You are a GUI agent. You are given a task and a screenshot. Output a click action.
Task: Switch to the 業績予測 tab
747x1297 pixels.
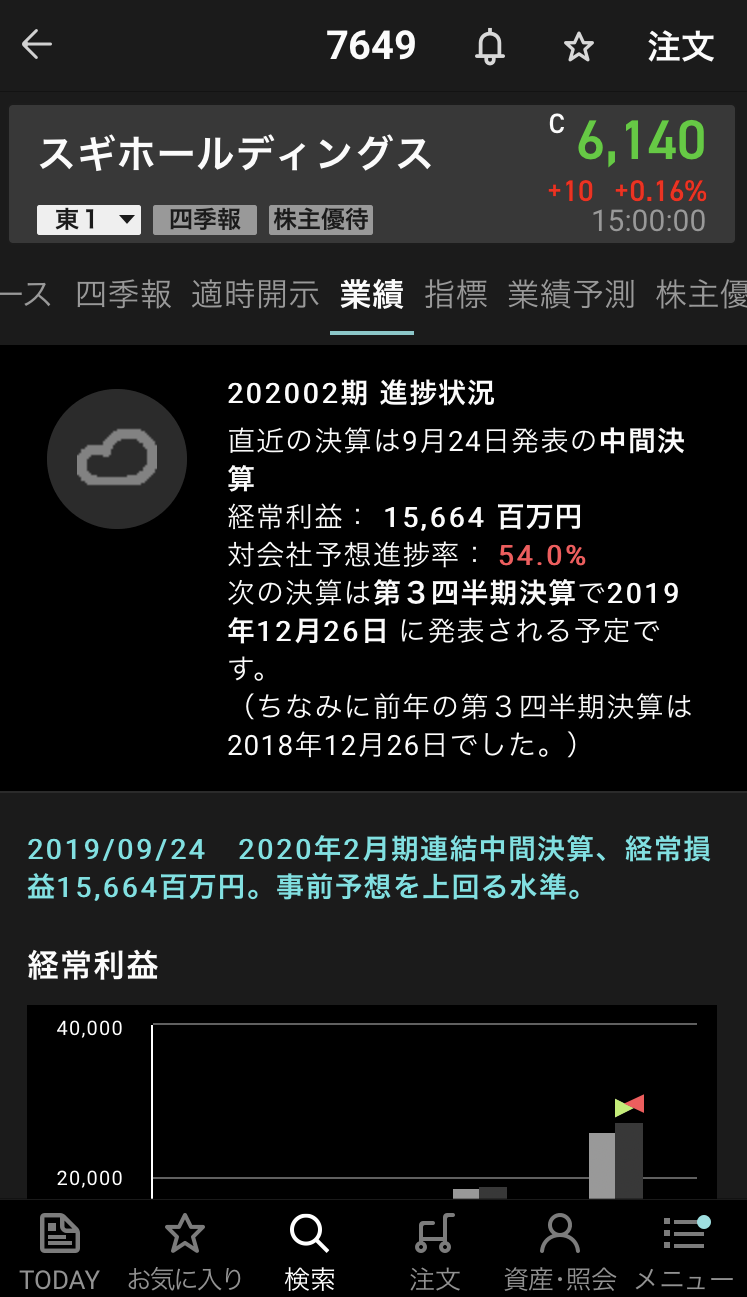click(x=571, y=295)
